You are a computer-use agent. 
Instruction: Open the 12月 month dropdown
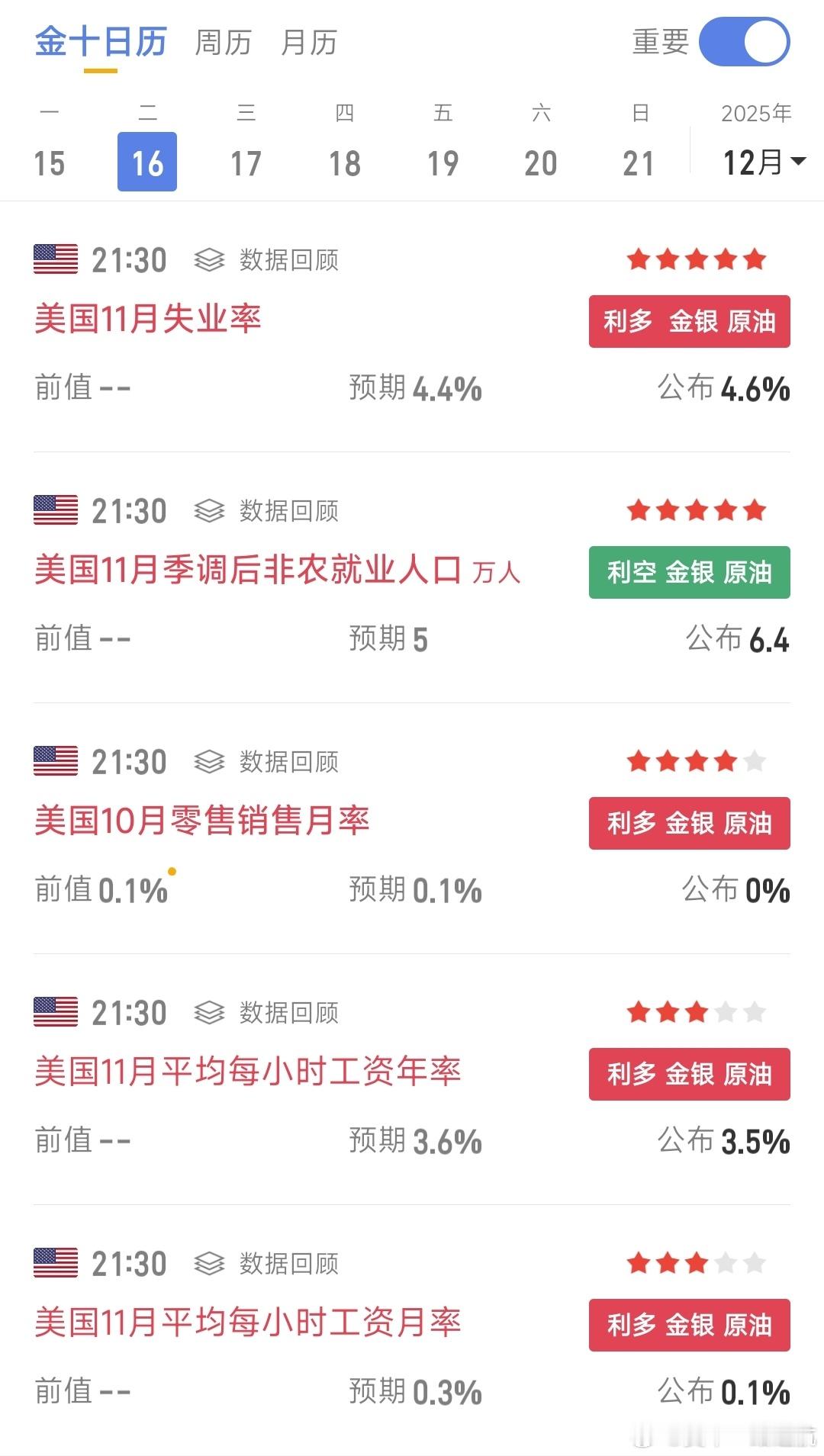(x=761, y=162)
